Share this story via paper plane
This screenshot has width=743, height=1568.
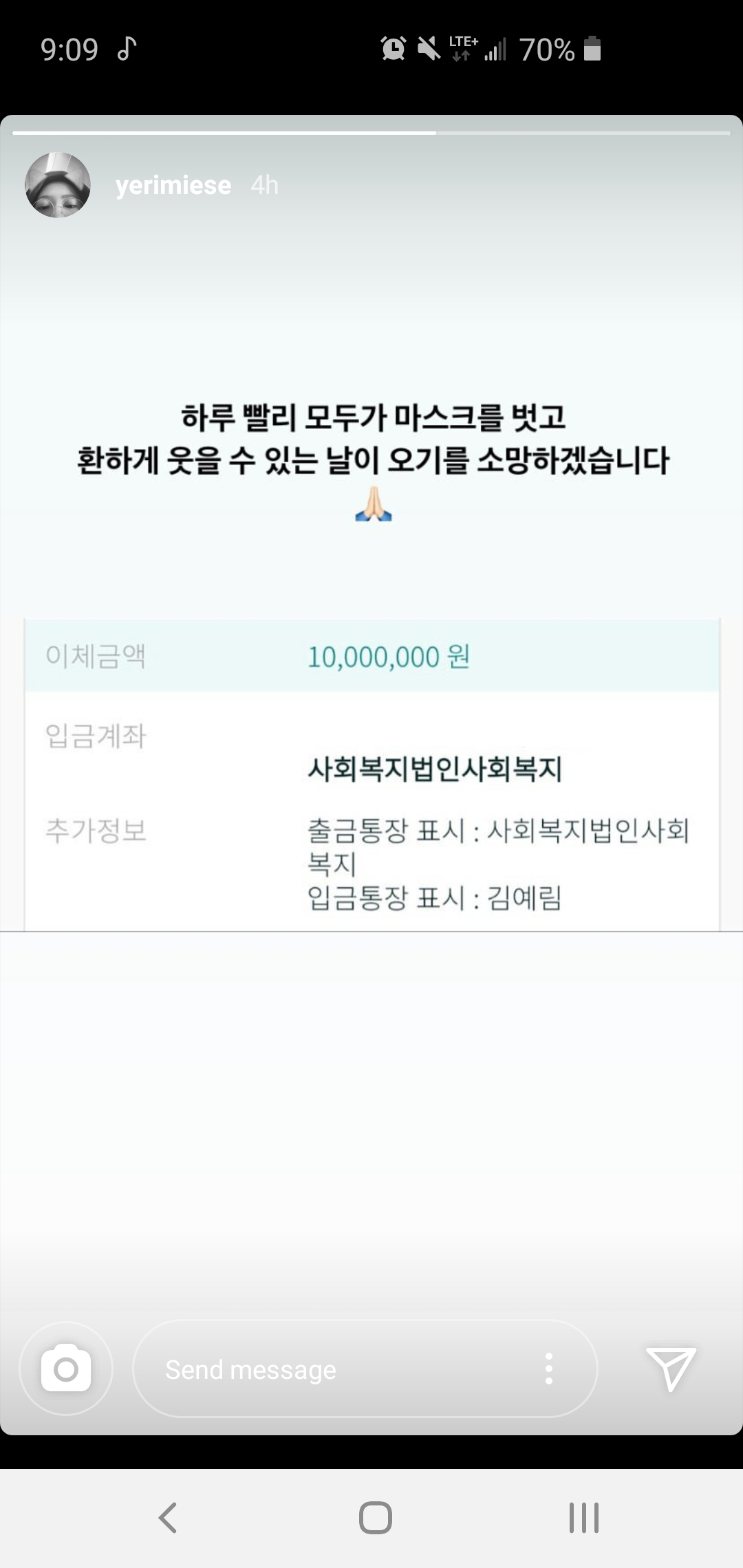coord(670,1369)
